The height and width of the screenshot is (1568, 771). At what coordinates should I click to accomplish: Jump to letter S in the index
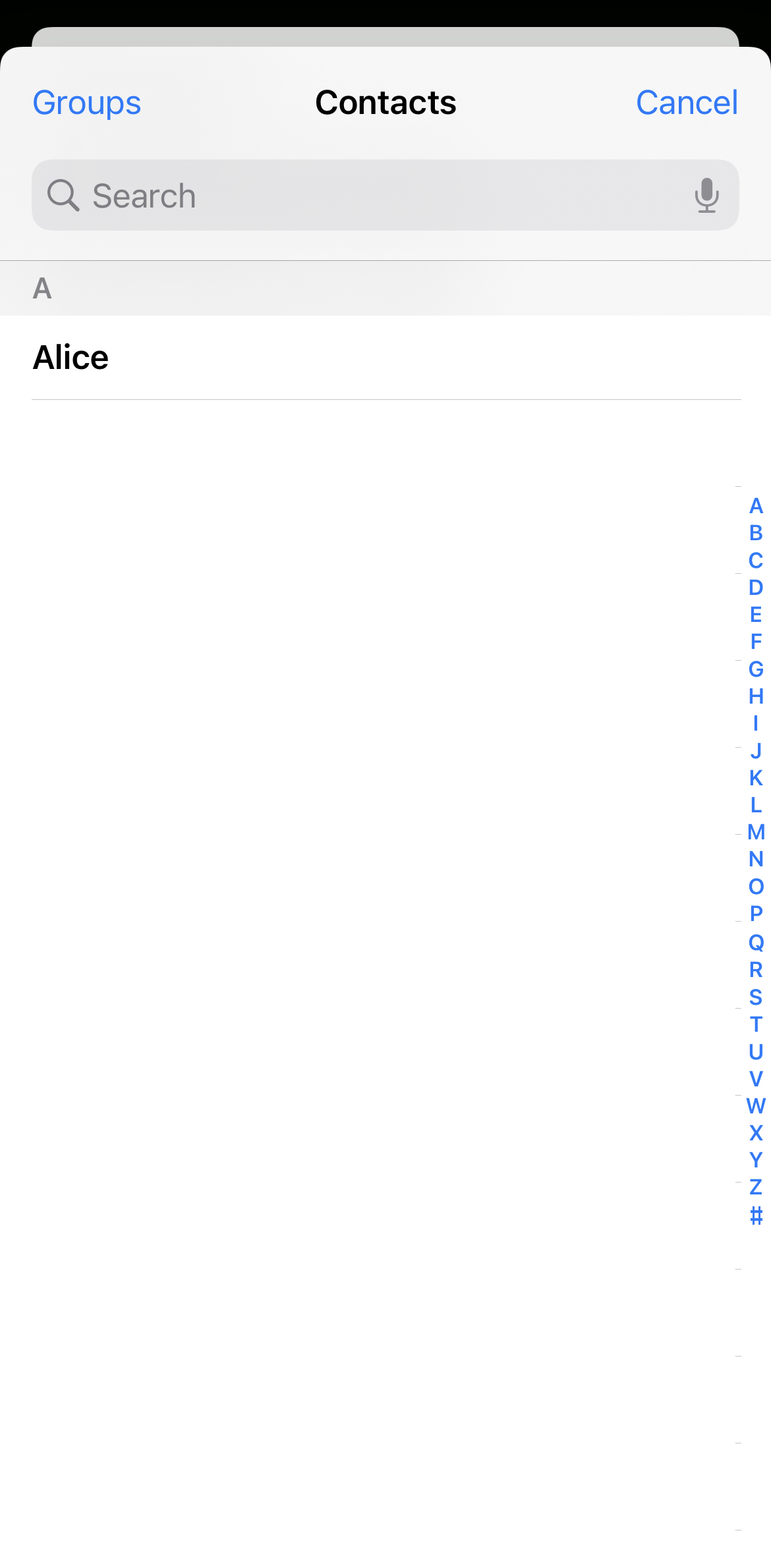[x=756, y=997]
